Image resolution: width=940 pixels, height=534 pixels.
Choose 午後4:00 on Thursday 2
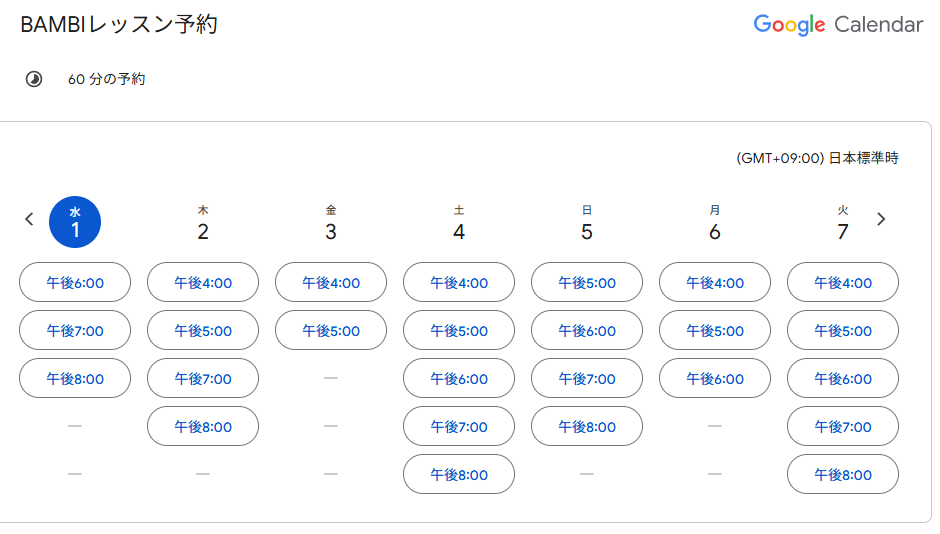click(x=203, y=283)
